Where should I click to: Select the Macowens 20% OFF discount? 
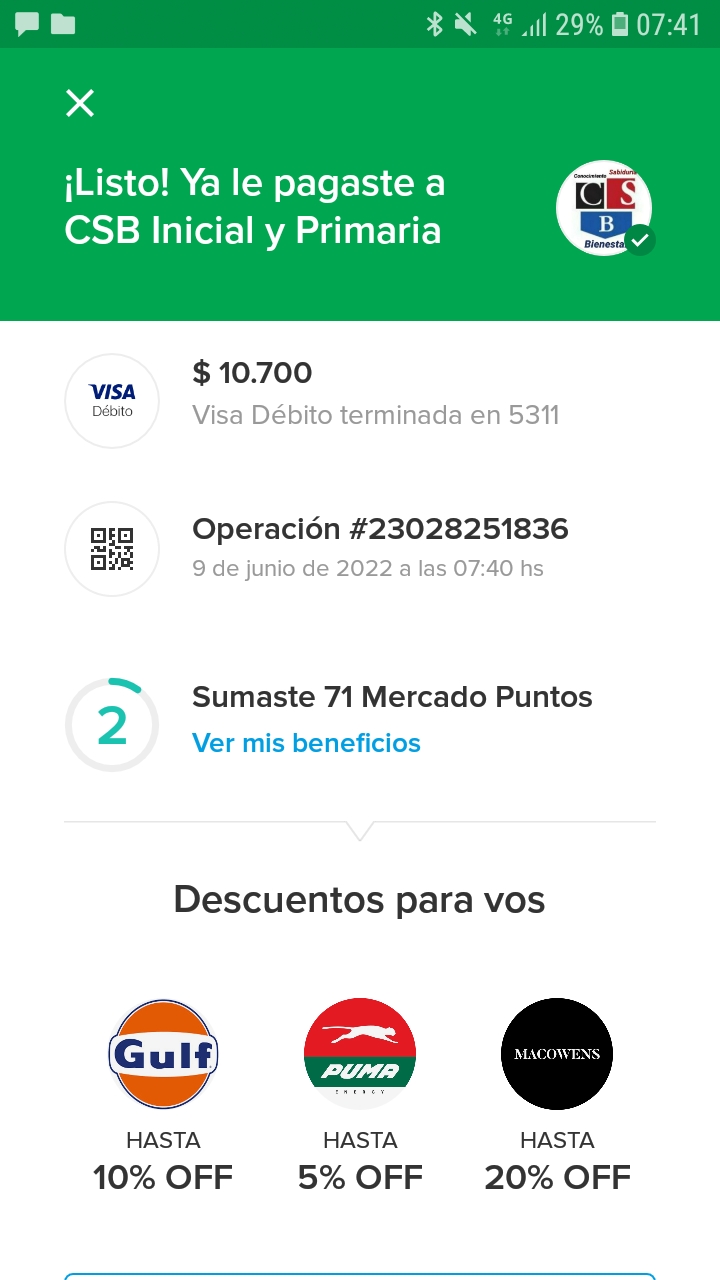[557, 1054]
